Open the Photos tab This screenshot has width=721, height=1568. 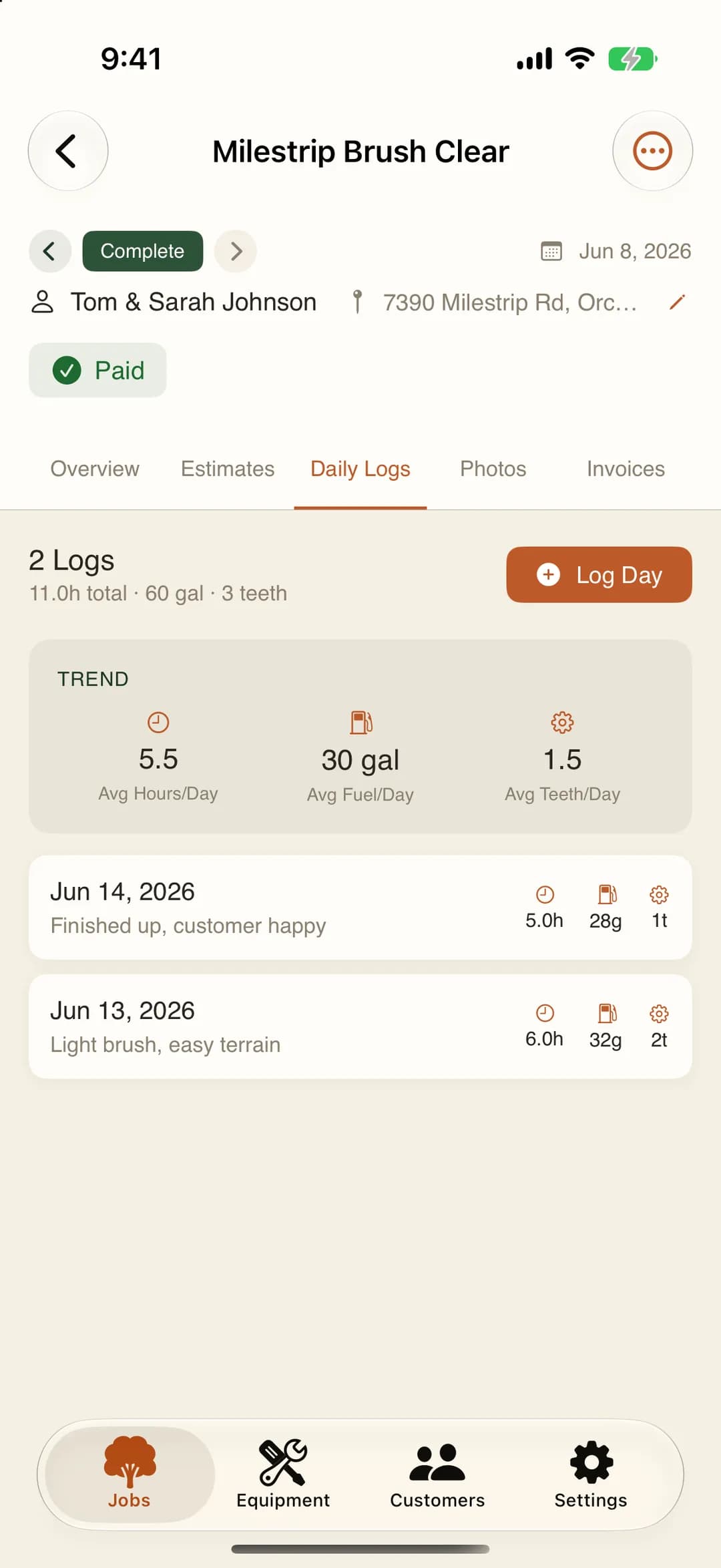pyautogui.click(x=493, y=469)
